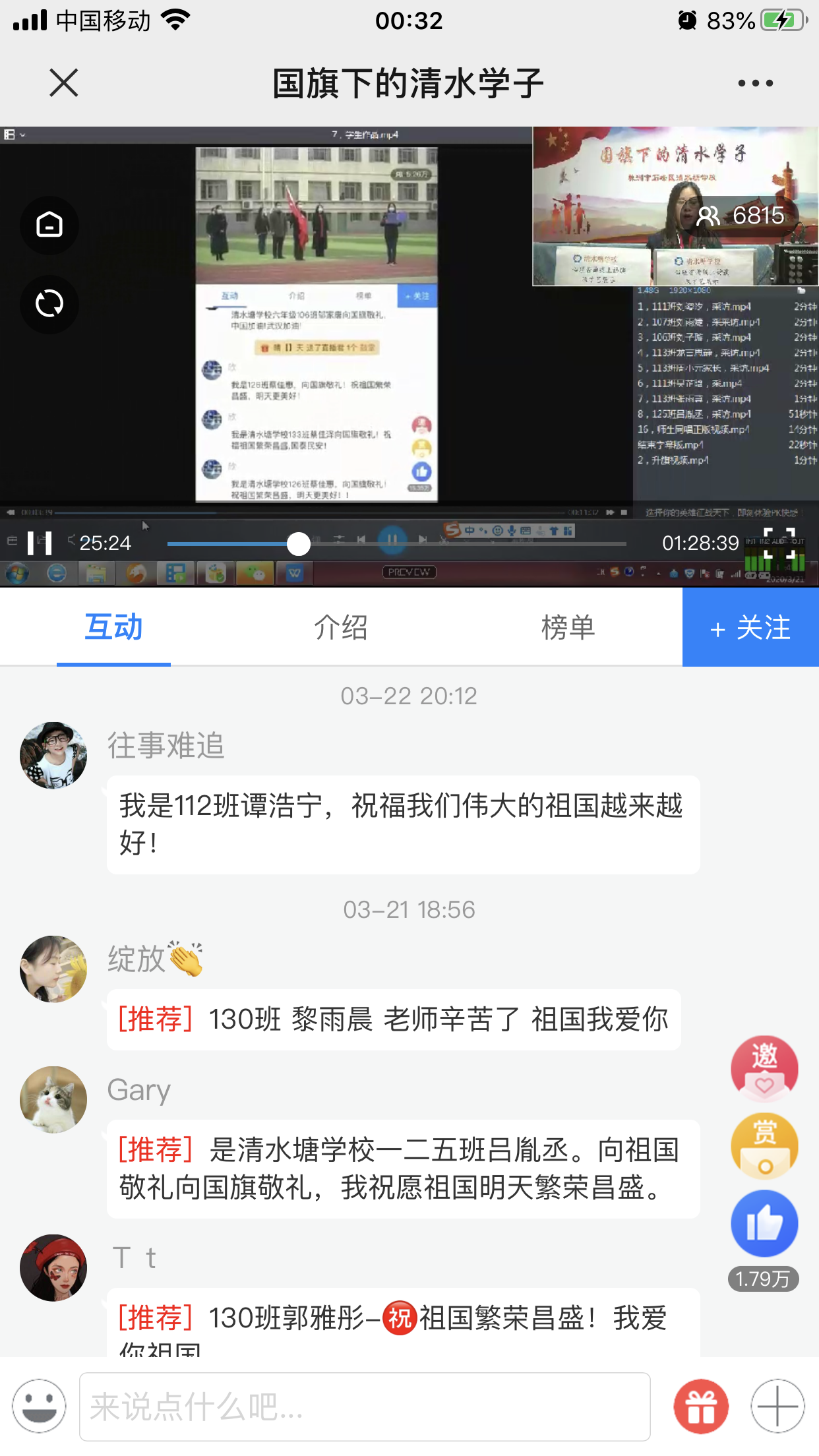Image resolution: width=819 pixels, height=1456 pixels.
Task: Refresh the video stream
Action: [x=49, y=304]
